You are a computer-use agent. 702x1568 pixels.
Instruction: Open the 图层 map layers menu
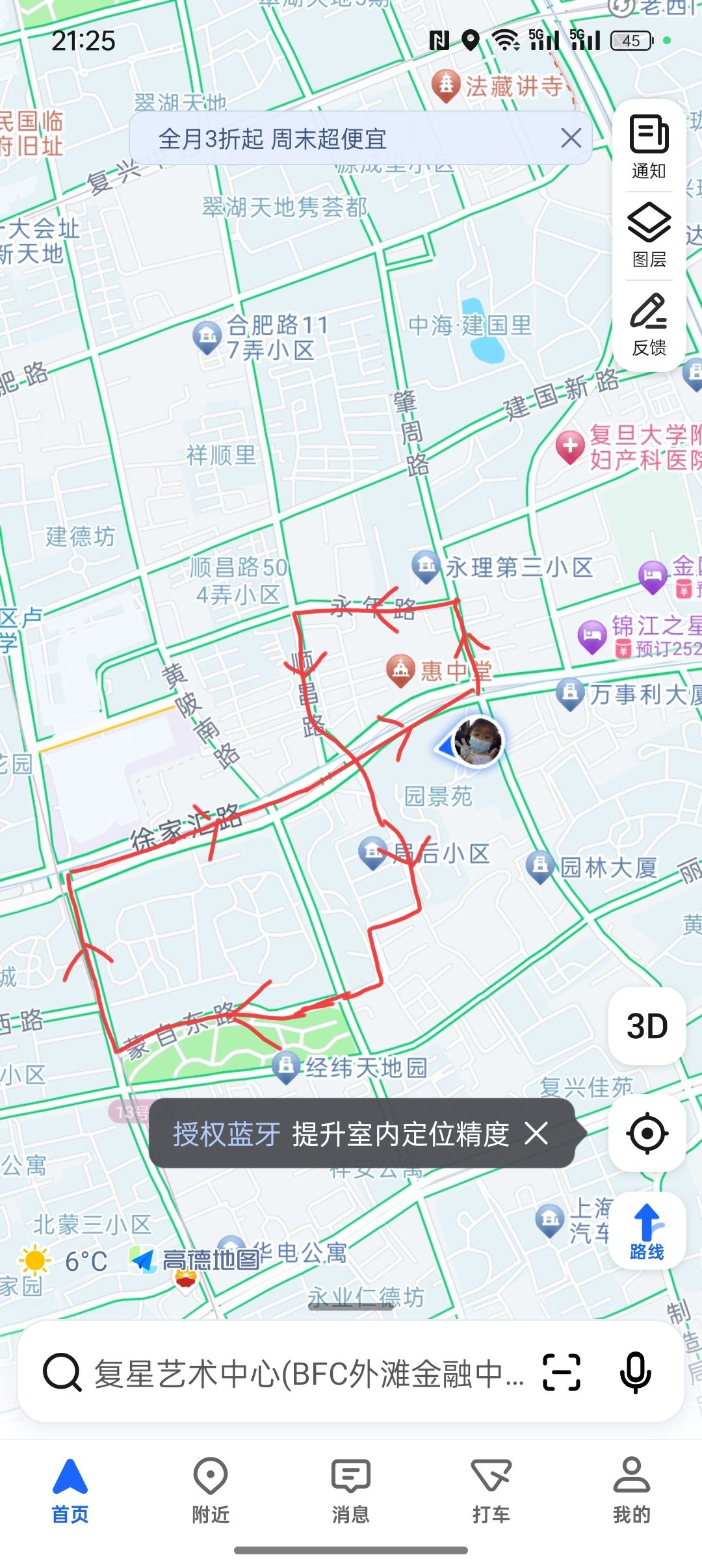pos(649,235)
